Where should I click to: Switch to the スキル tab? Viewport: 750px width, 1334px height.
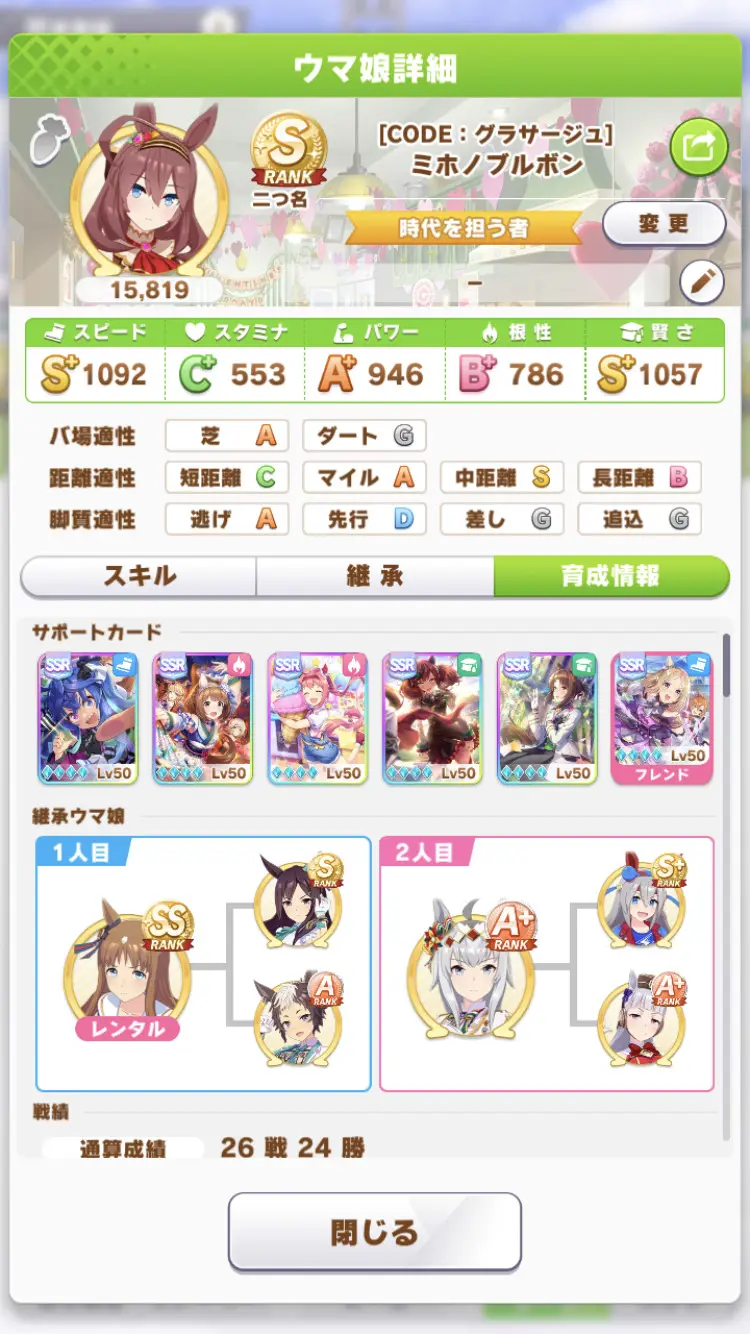point(139,576)
